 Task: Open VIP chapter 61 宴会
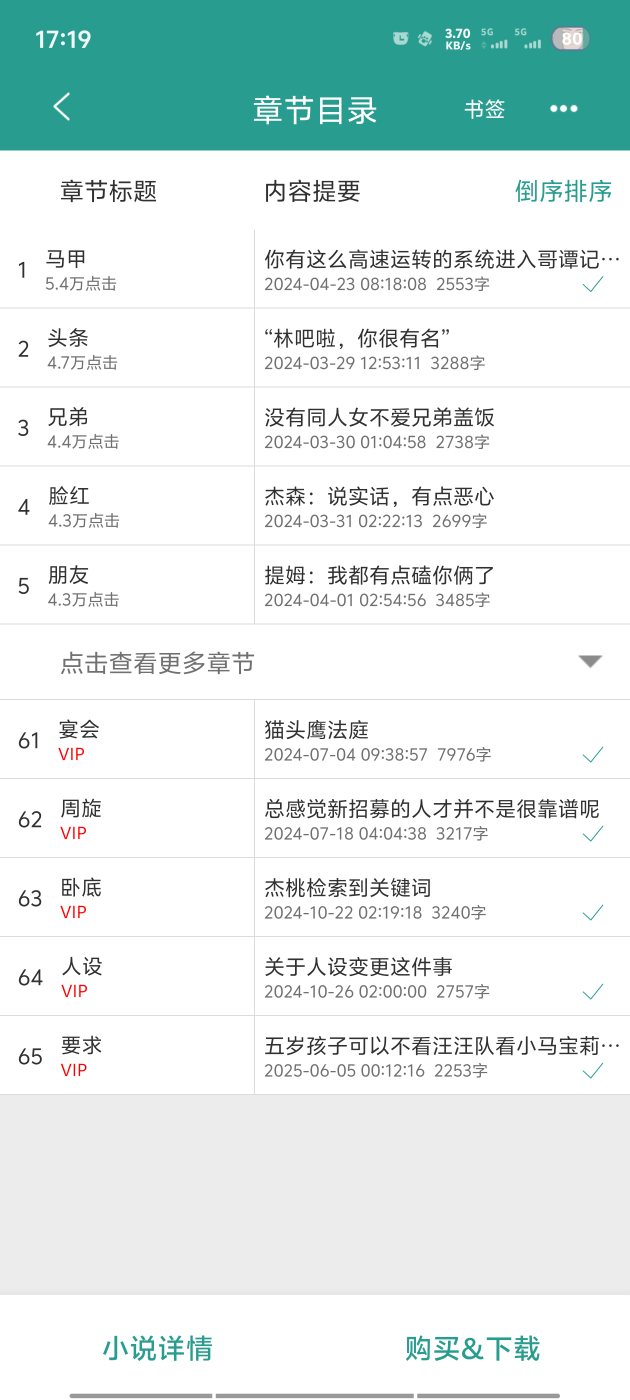pyautogui.click(x=315, y=740)
